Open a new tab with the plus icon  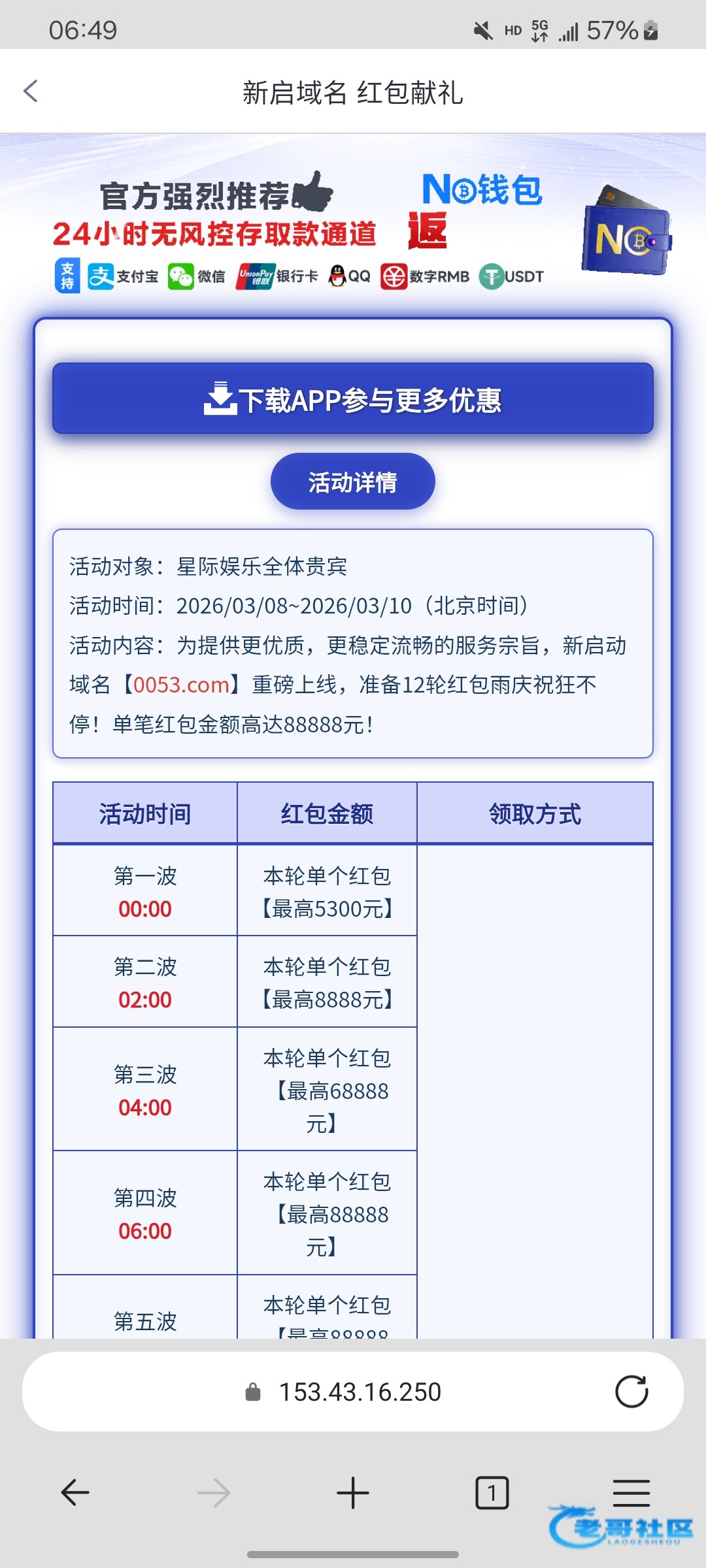pyautogui.click(x=353, y=1493)
